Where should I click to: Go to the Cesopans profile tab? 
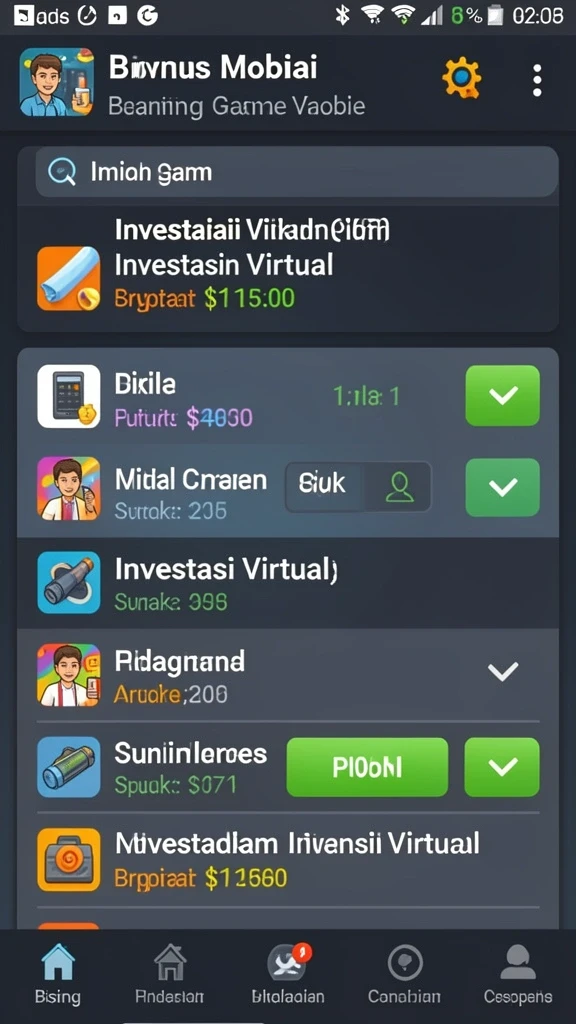518,974
